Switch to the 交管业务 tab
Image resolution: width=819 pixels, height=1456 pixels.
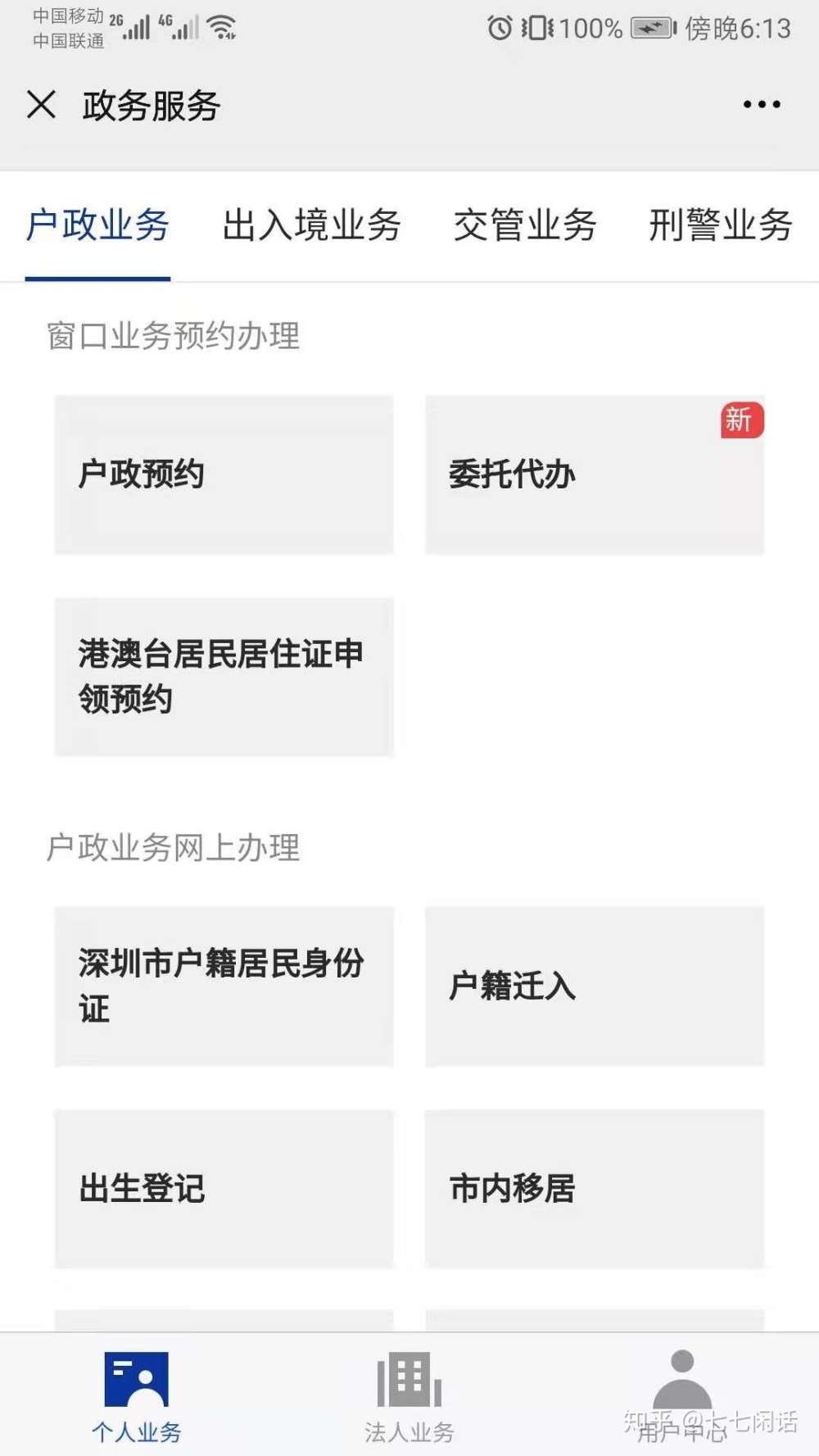(x=525, y=225)
